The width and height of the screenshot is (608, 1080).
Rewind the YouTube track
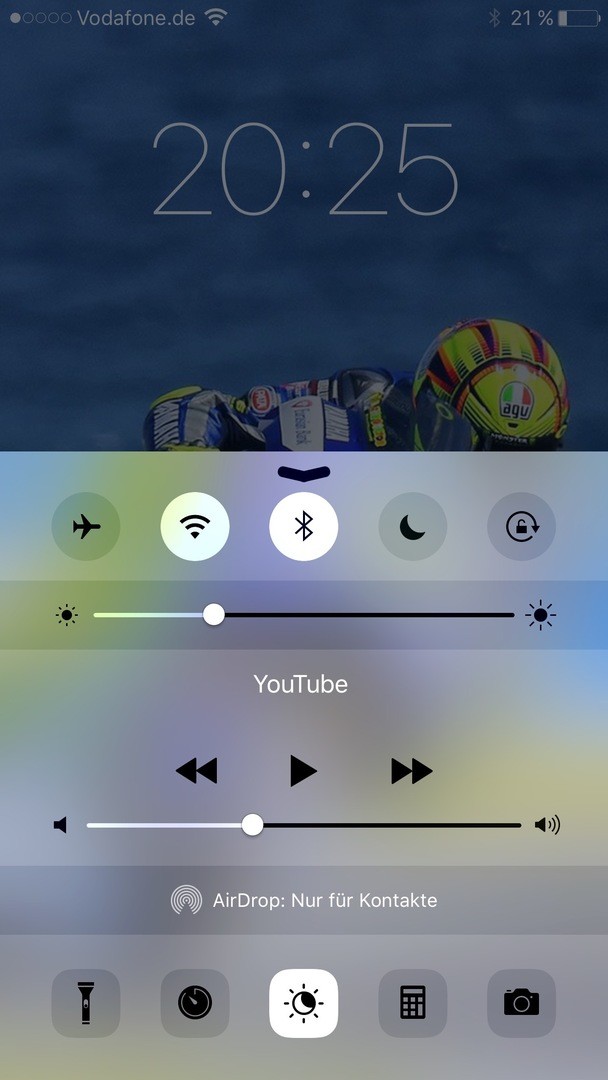(x=196, y=770)
